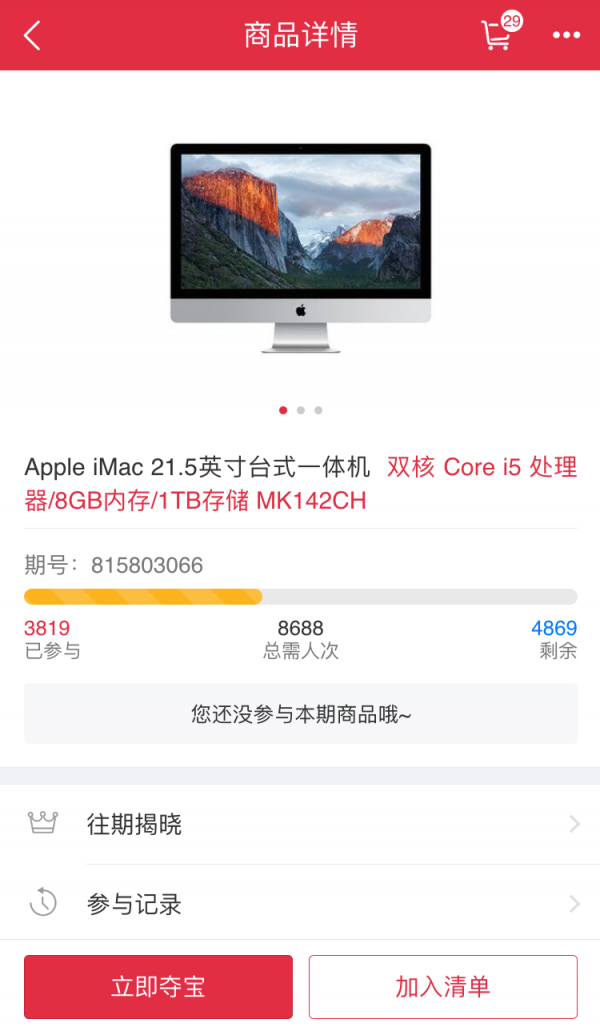The width and height of the screenshot is (600, 1035).
Task: Tap the iMac product image
Action: 300,247
